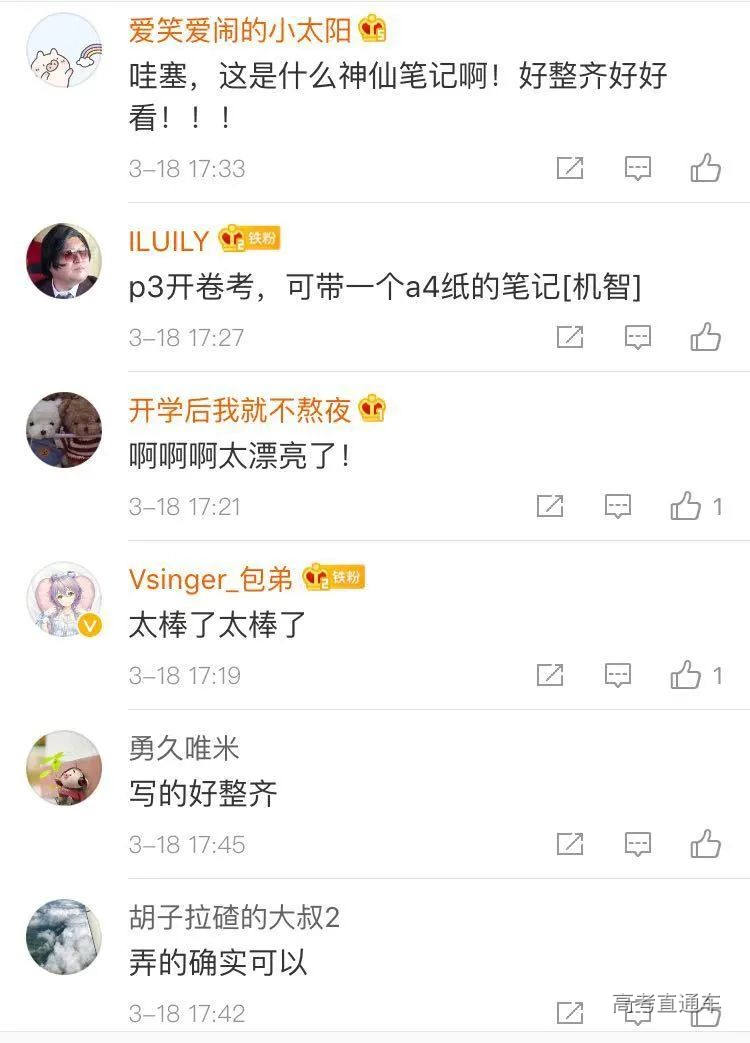Reply to 开学后我就不熬夜's comment
This screenshot has width=750, height=1043.
[x=618, y=506]
